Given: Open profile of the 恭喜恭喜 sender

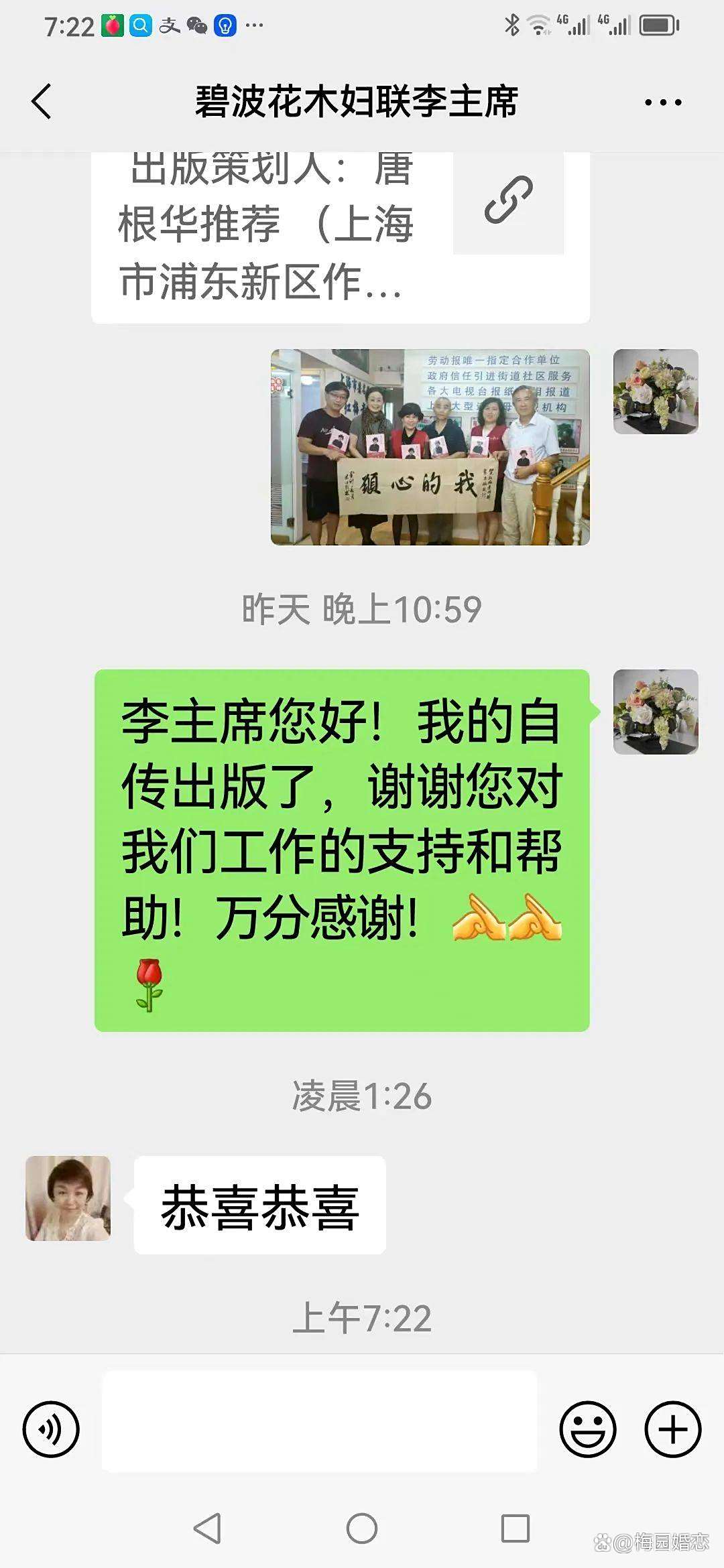Looking at the screenshot, I should tap(68, 1198).
